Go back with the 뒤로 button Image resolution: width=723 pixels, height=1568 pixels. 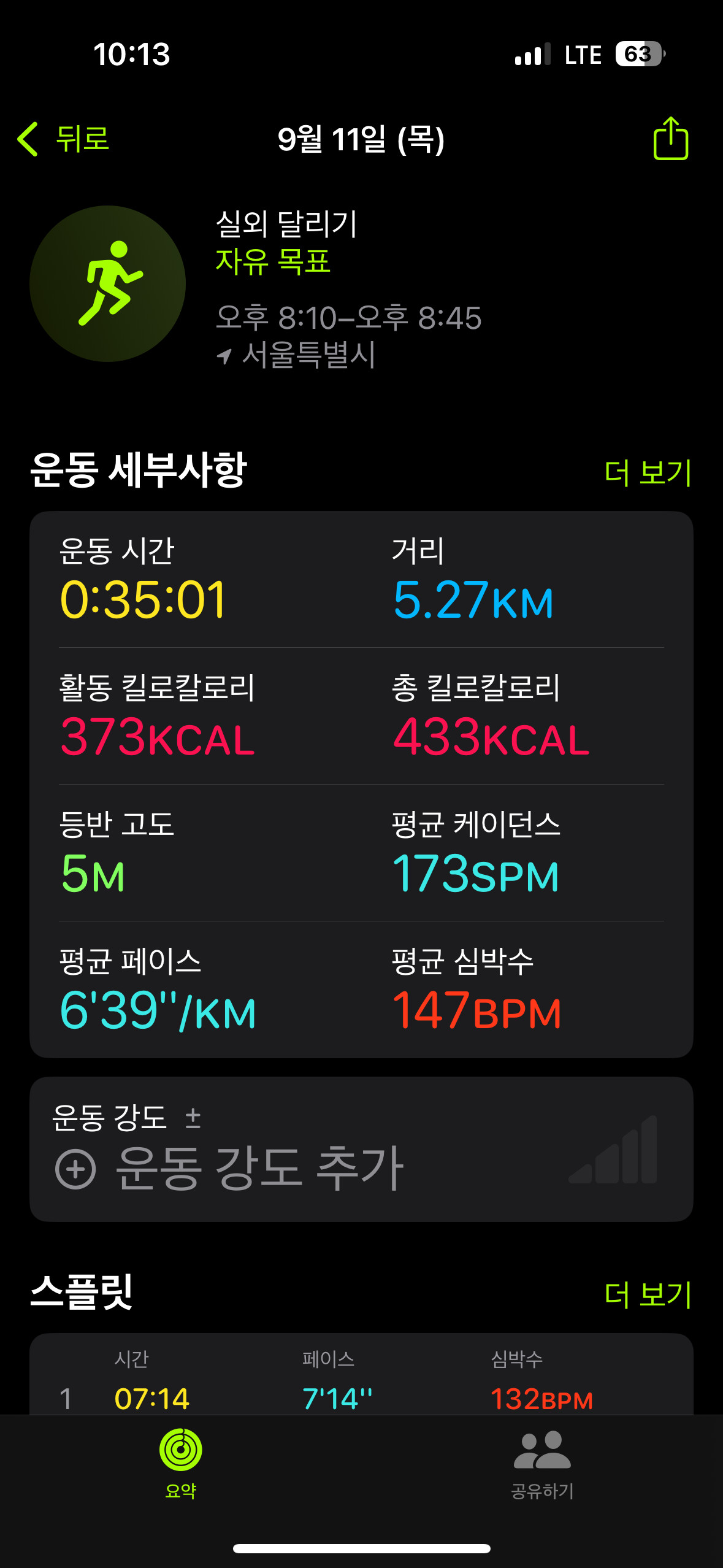coord(64,139)
